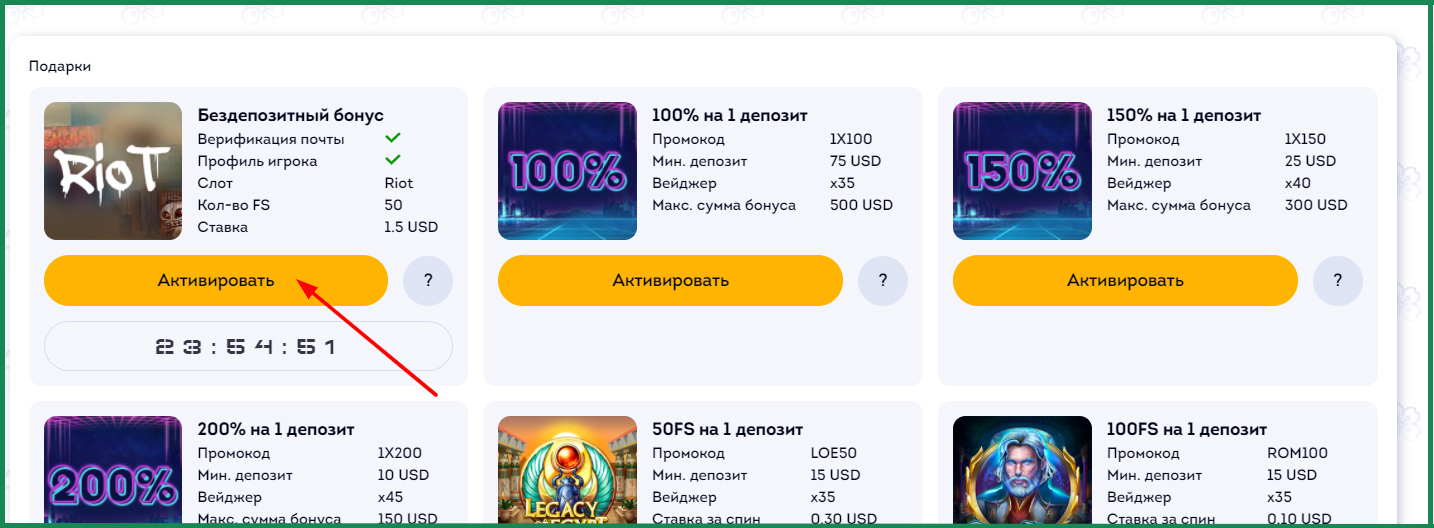Open the question mark for 150% bonus
1434x528 pixels.
(x=1338, y=281)
